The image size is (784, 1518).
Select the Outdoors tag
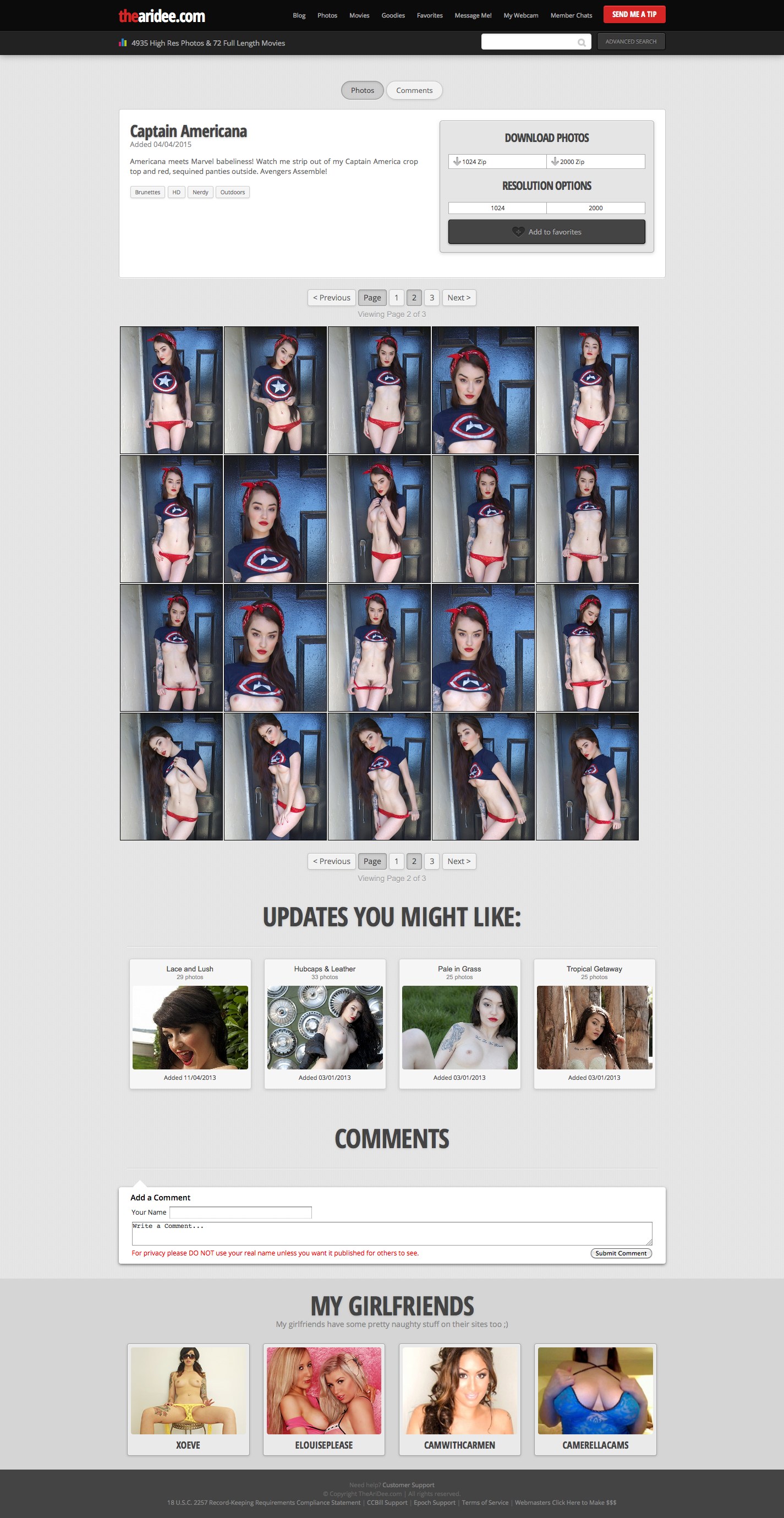tap(232, 192)
